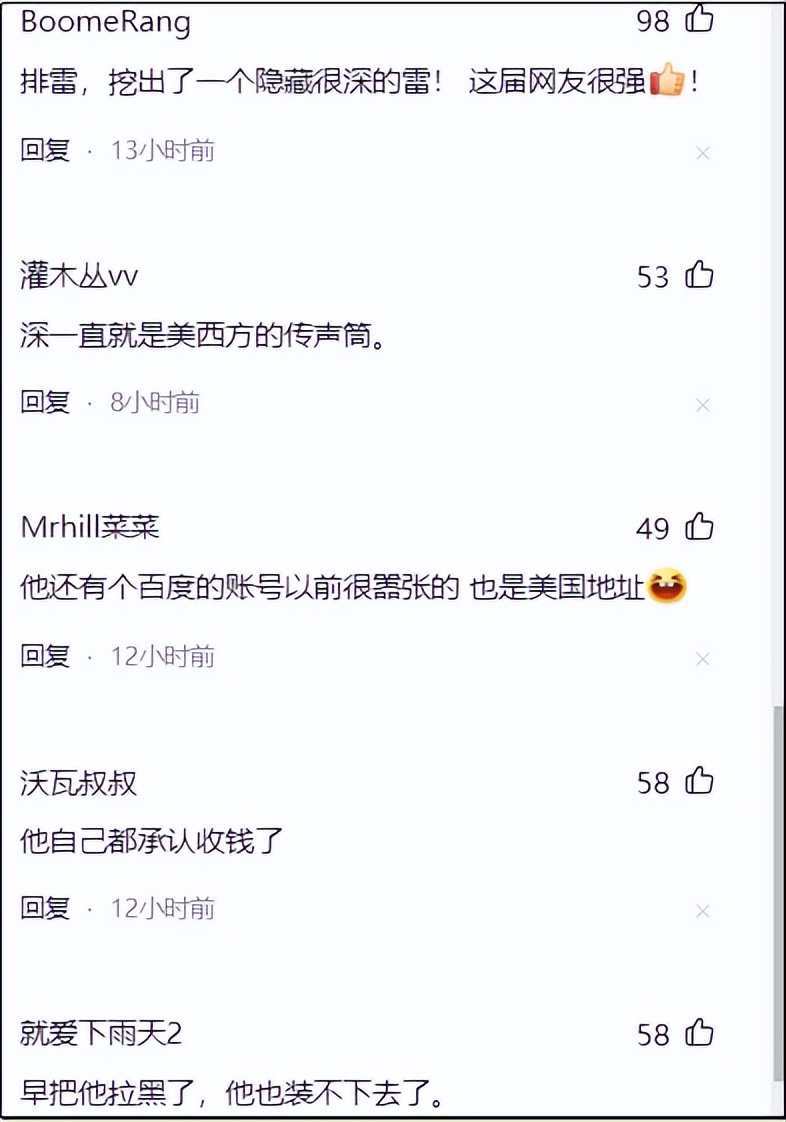
Task: Like 沃瓦叔叔's comment
Action: 701,783
